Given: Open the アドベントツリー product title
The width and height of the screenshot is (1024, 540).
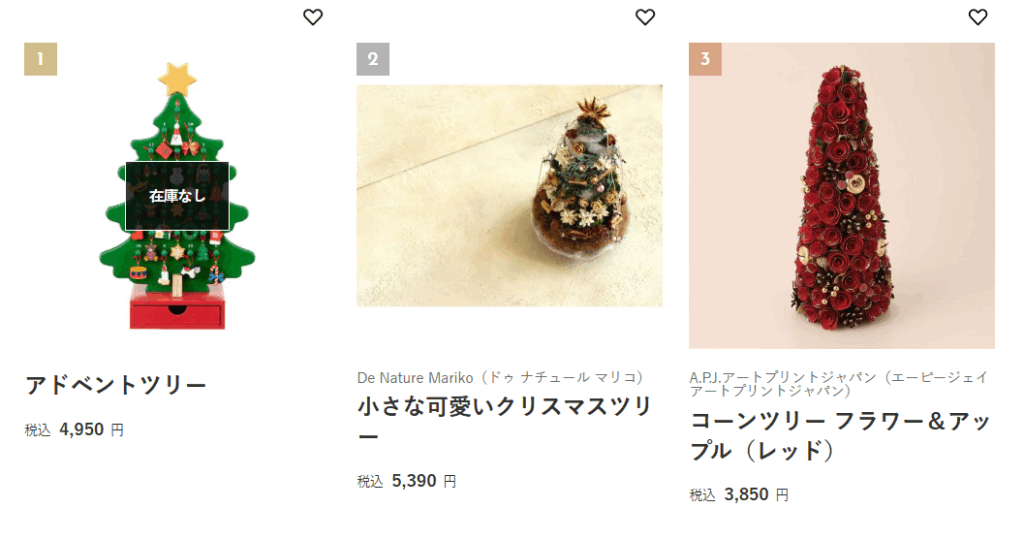Looking at the screenshot, I should tap(116, 385).
